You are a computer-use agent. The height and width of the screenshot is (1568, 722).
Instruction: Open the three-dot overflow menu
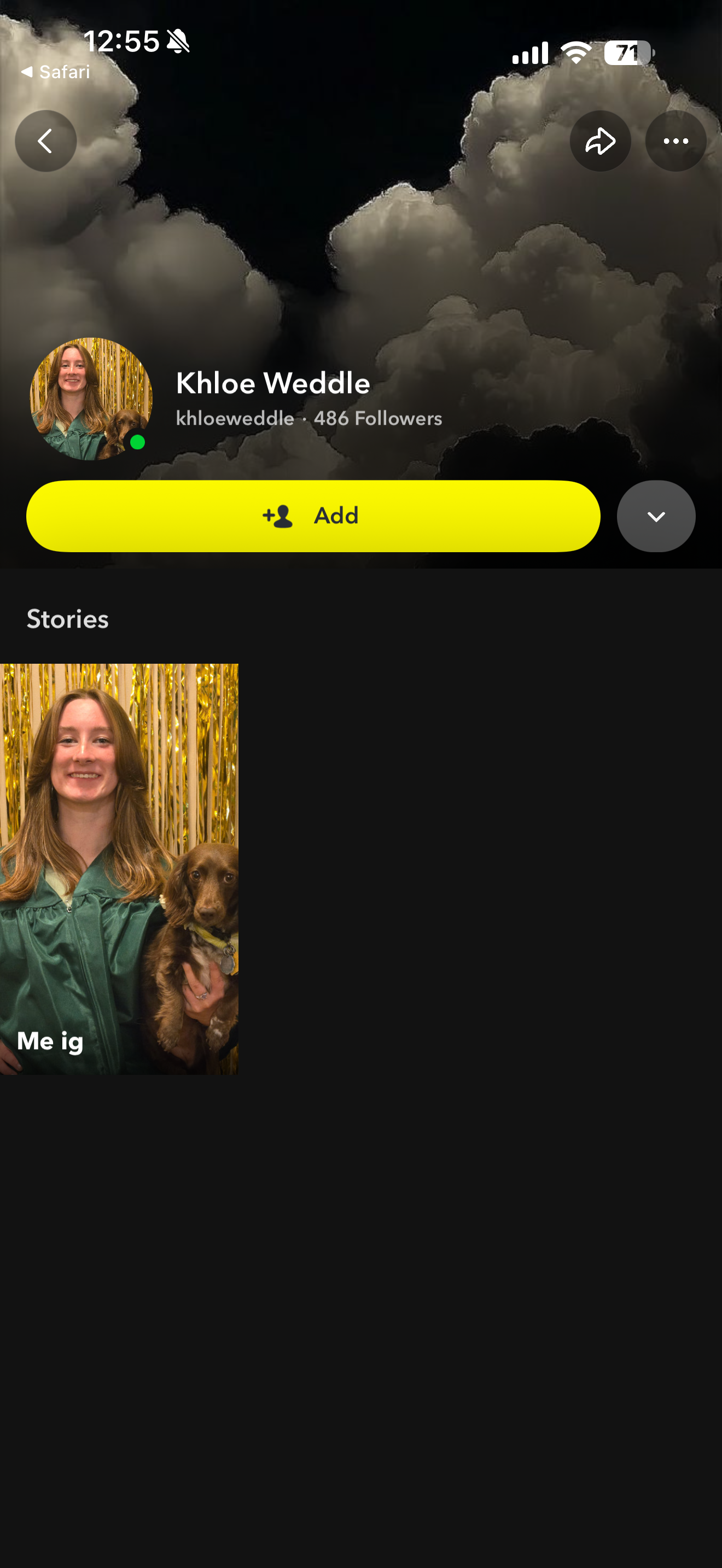[x=675, y=141]
